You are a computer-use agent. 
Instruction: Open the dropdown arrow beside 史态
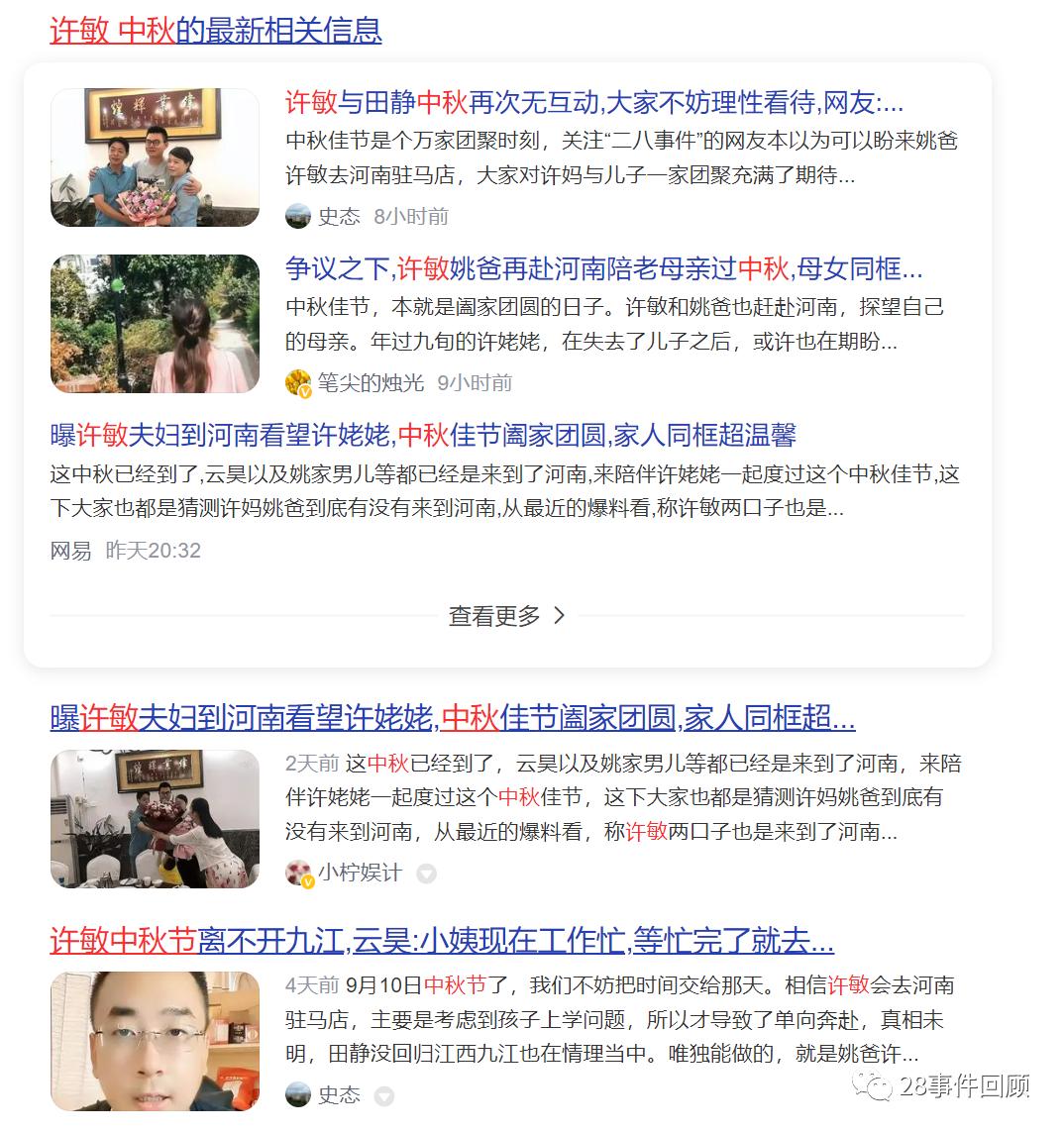pyautogui.click(x=386, y=1097)
